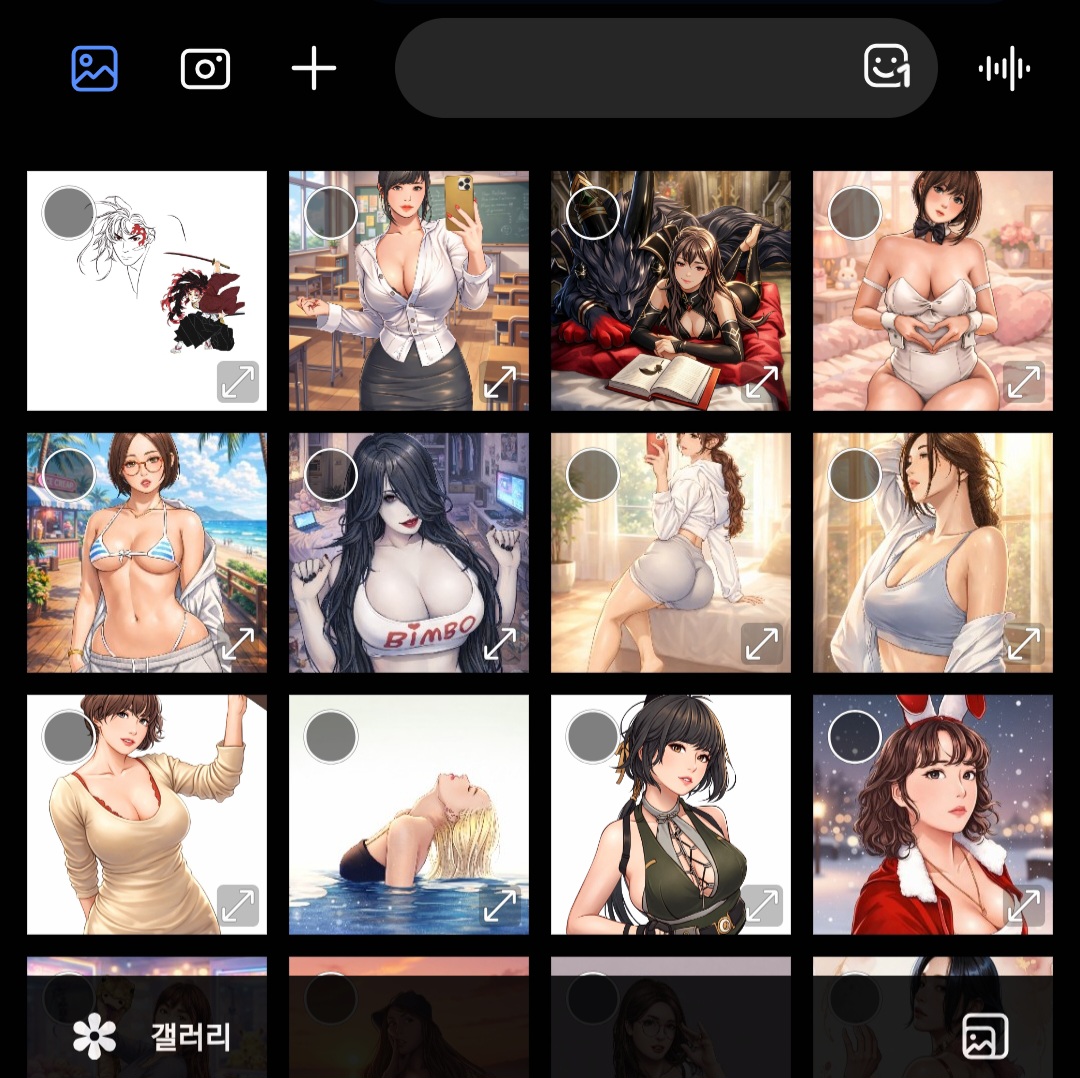Expand the BIMBO shirt picture

[x=500, y=643]
